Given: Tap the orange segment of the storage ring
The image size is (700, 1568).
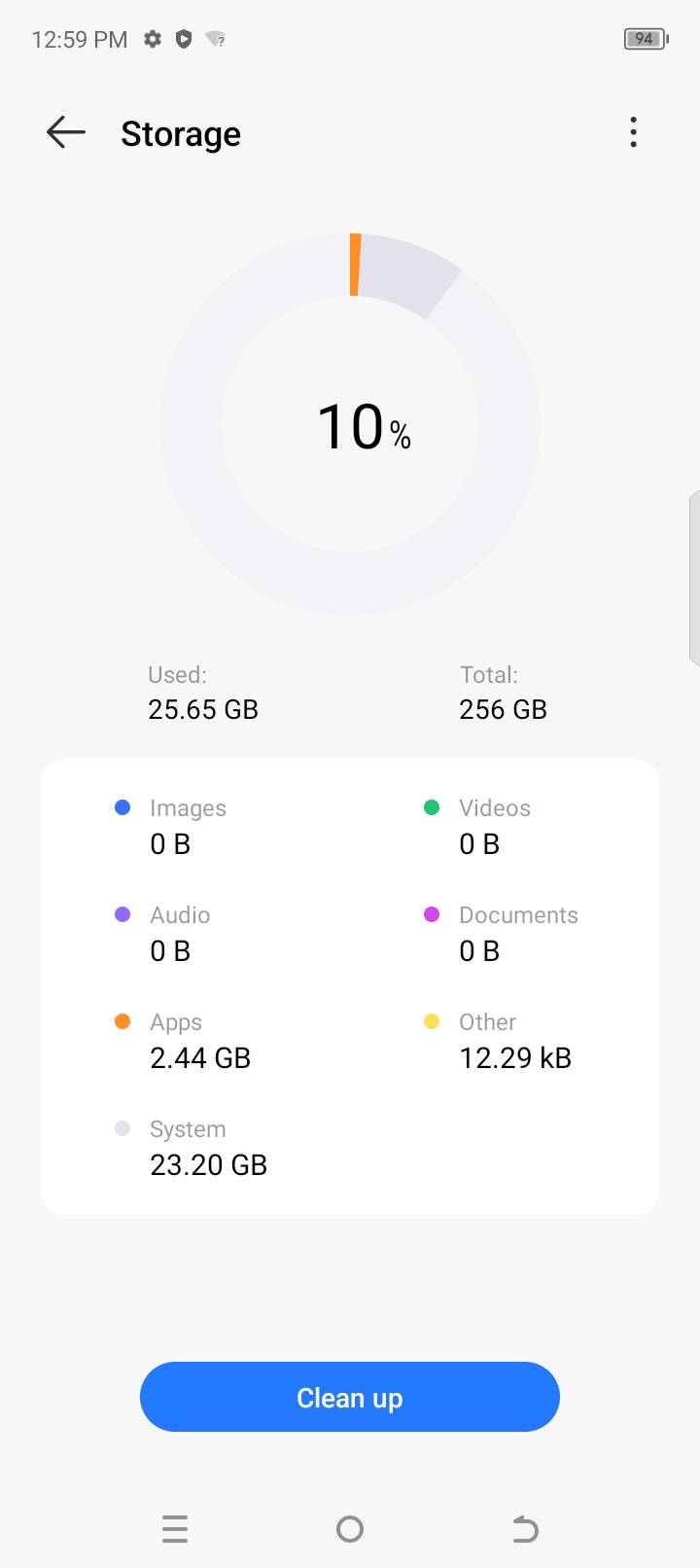Looking at the screenshot, I should click(354, 263).
